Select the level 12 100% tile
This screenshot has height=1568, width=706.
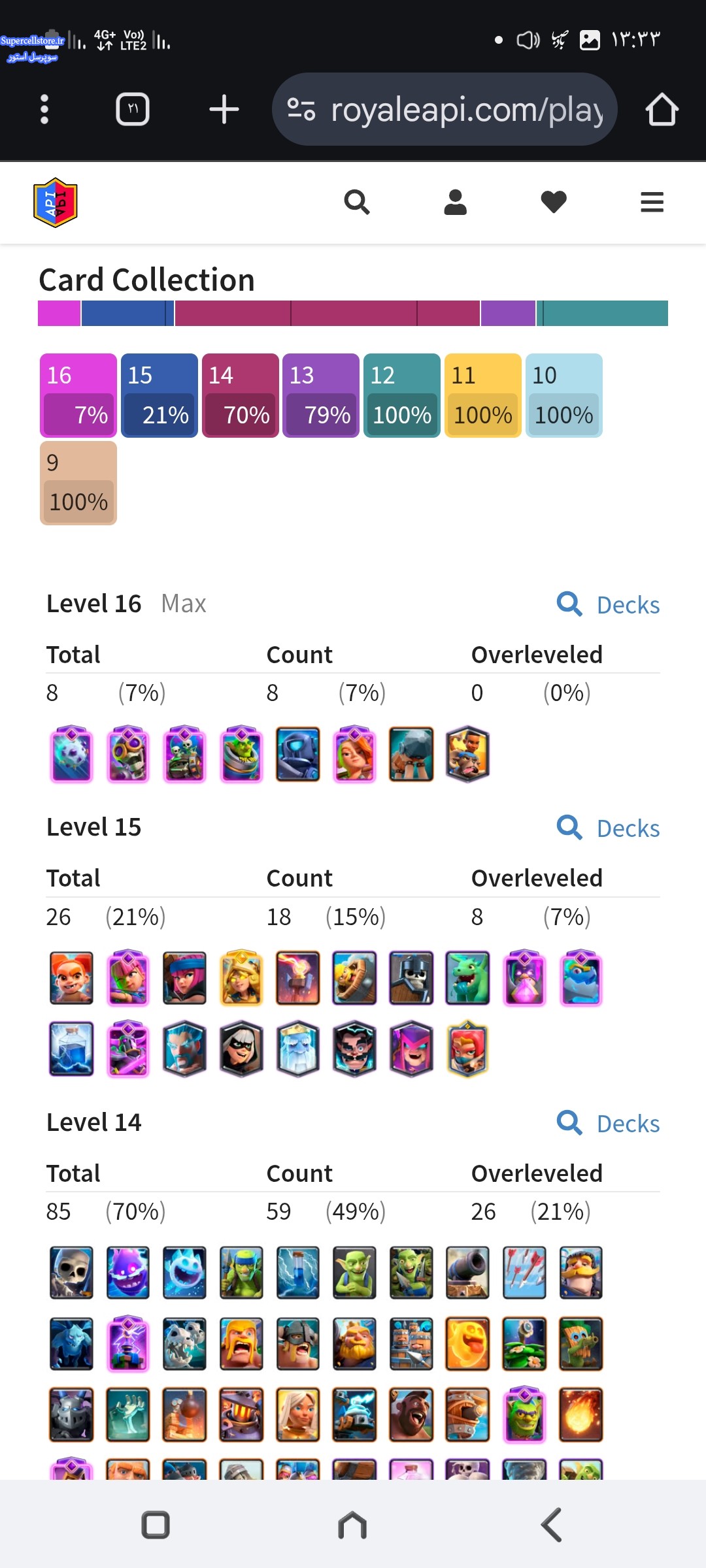(x=401, y=395)
